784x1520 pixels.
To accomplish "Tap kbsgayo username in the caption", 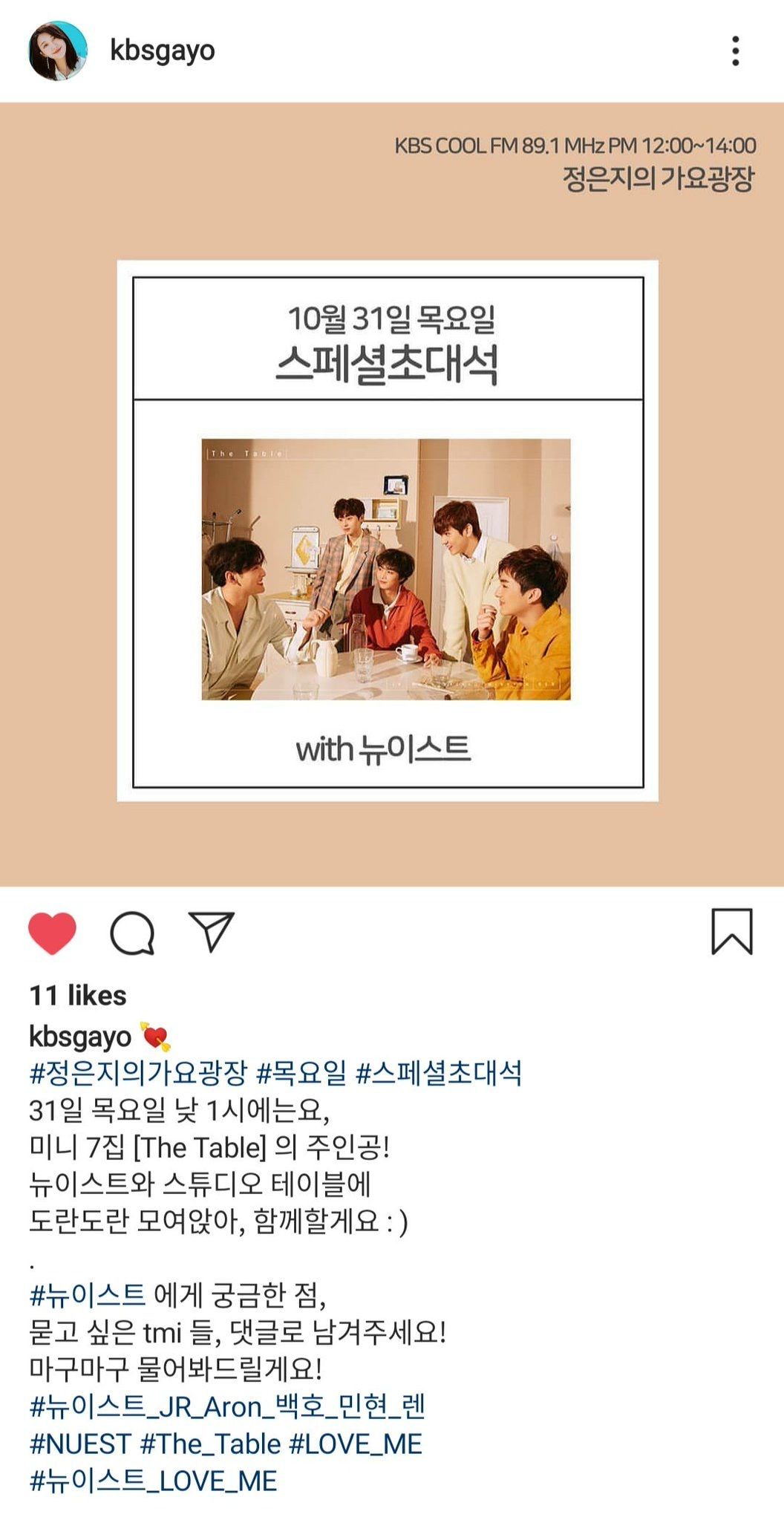I will pos(80,1037).
